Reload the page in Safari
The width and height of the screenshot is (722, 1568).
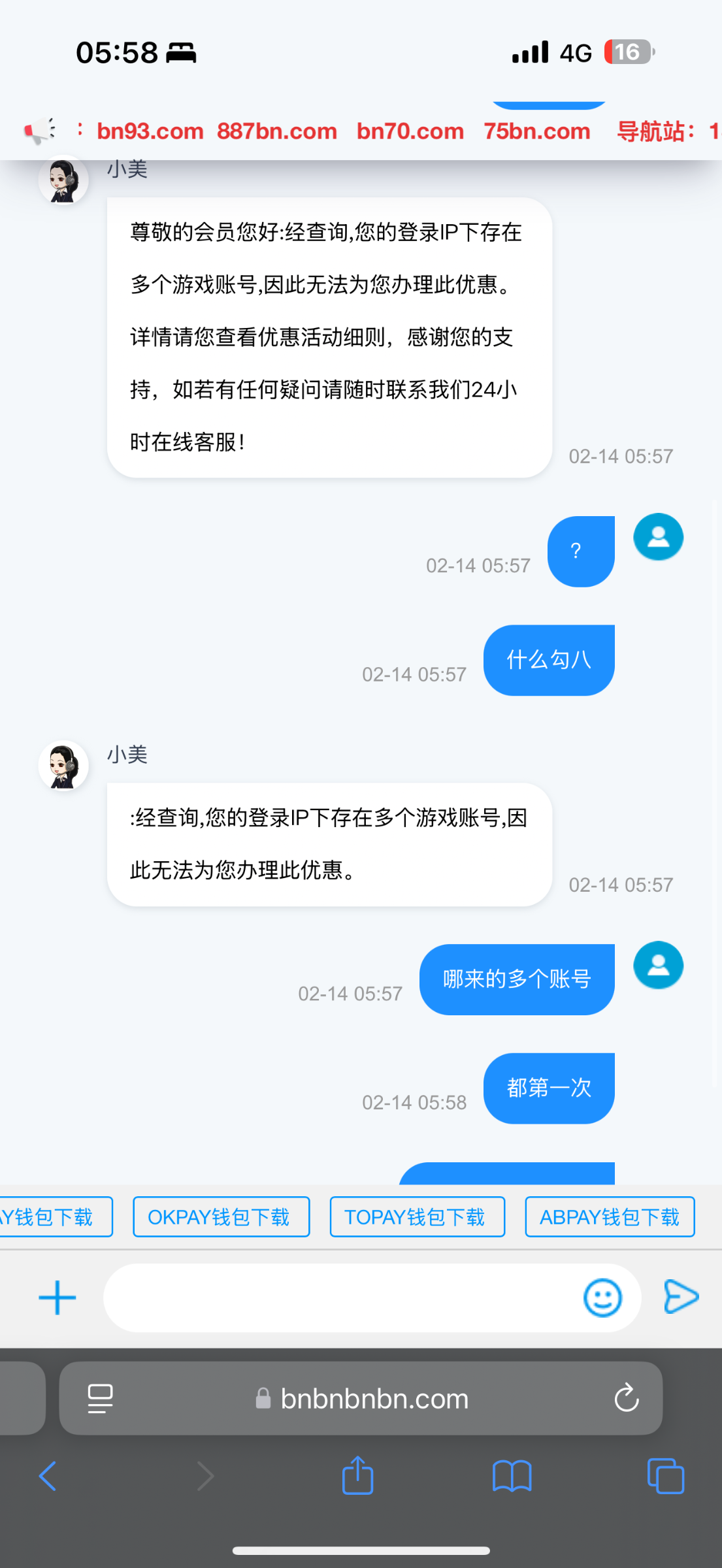pyautogui.click(x=626, y=1398)
